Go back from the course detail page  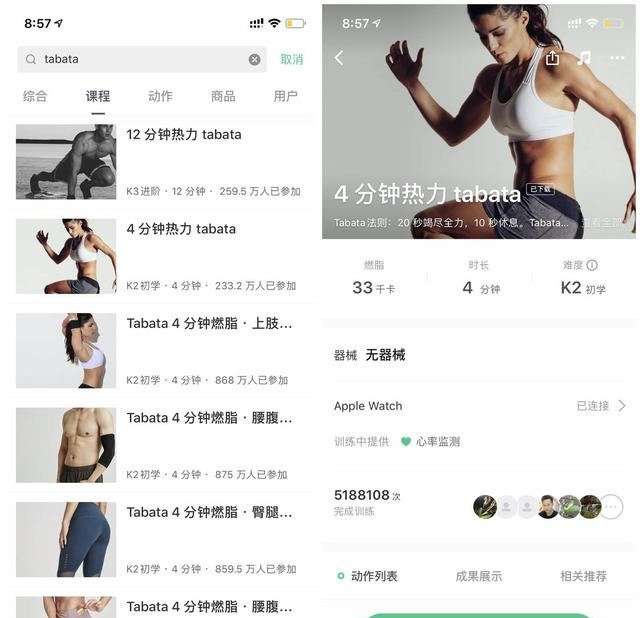coord(339,58)
